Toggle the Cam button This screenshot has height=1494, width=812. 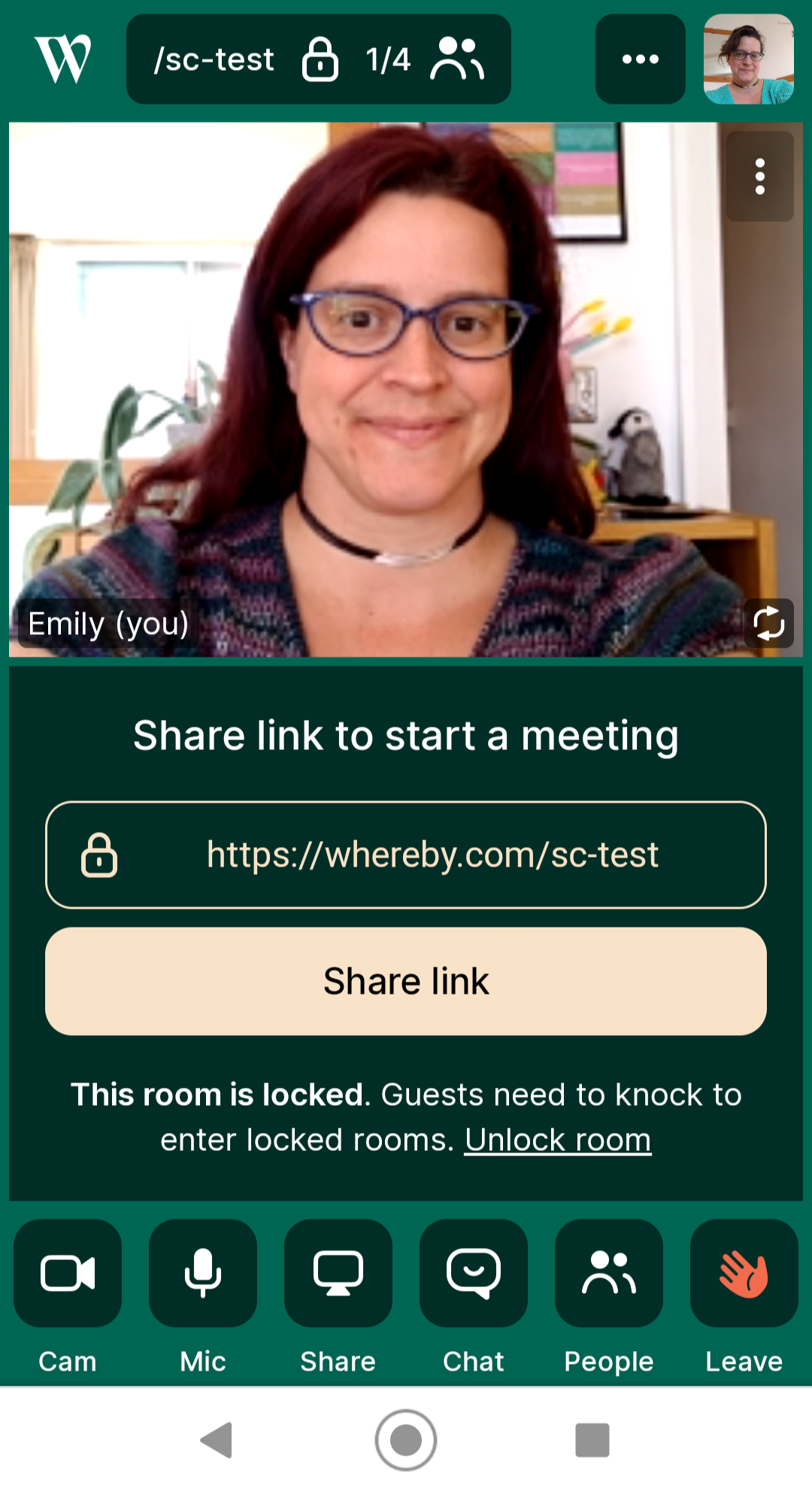click(68, 1274)
